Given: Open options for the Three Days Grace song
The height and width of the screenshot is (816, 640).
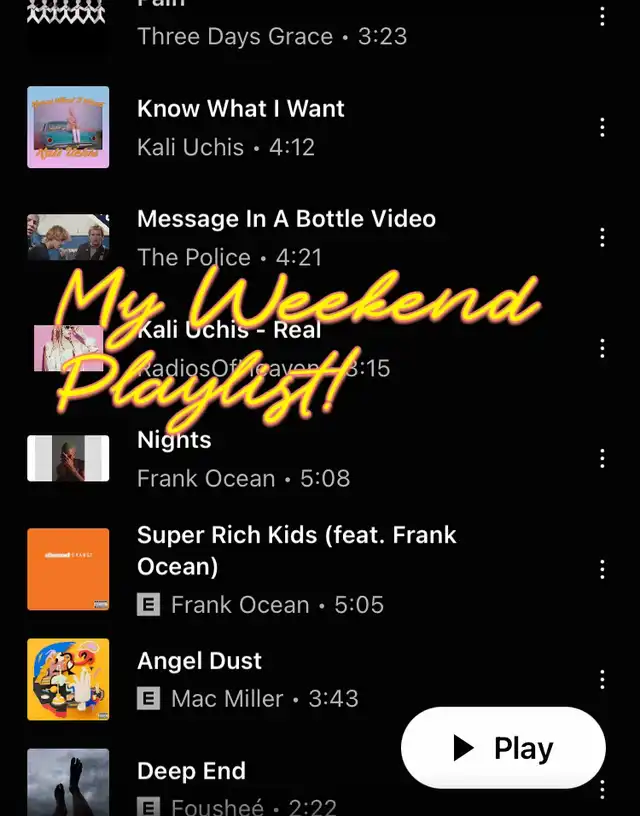Looking at the screenshot, I should (602, 17).
